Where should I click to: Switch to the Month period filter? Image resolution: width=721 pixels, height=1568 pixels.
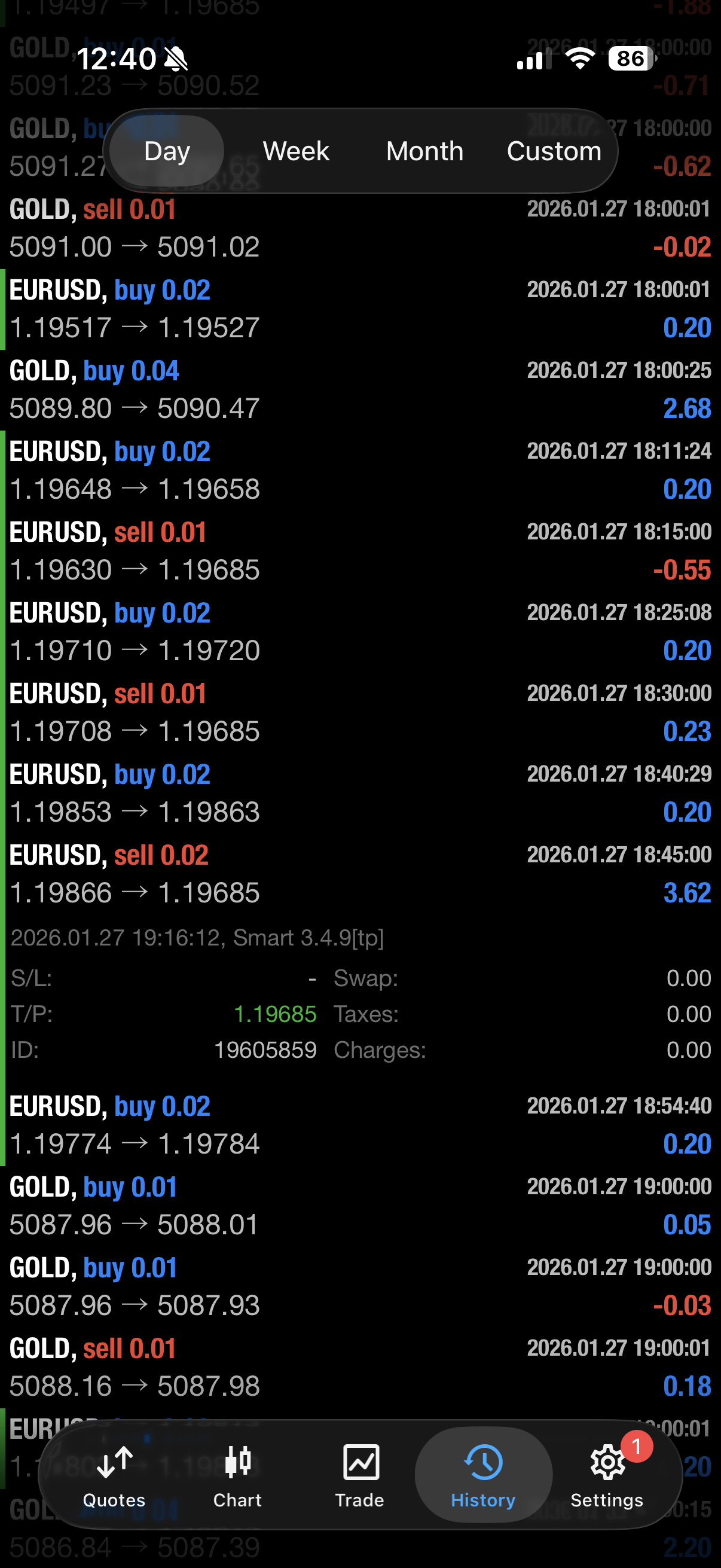coord(424,151)
